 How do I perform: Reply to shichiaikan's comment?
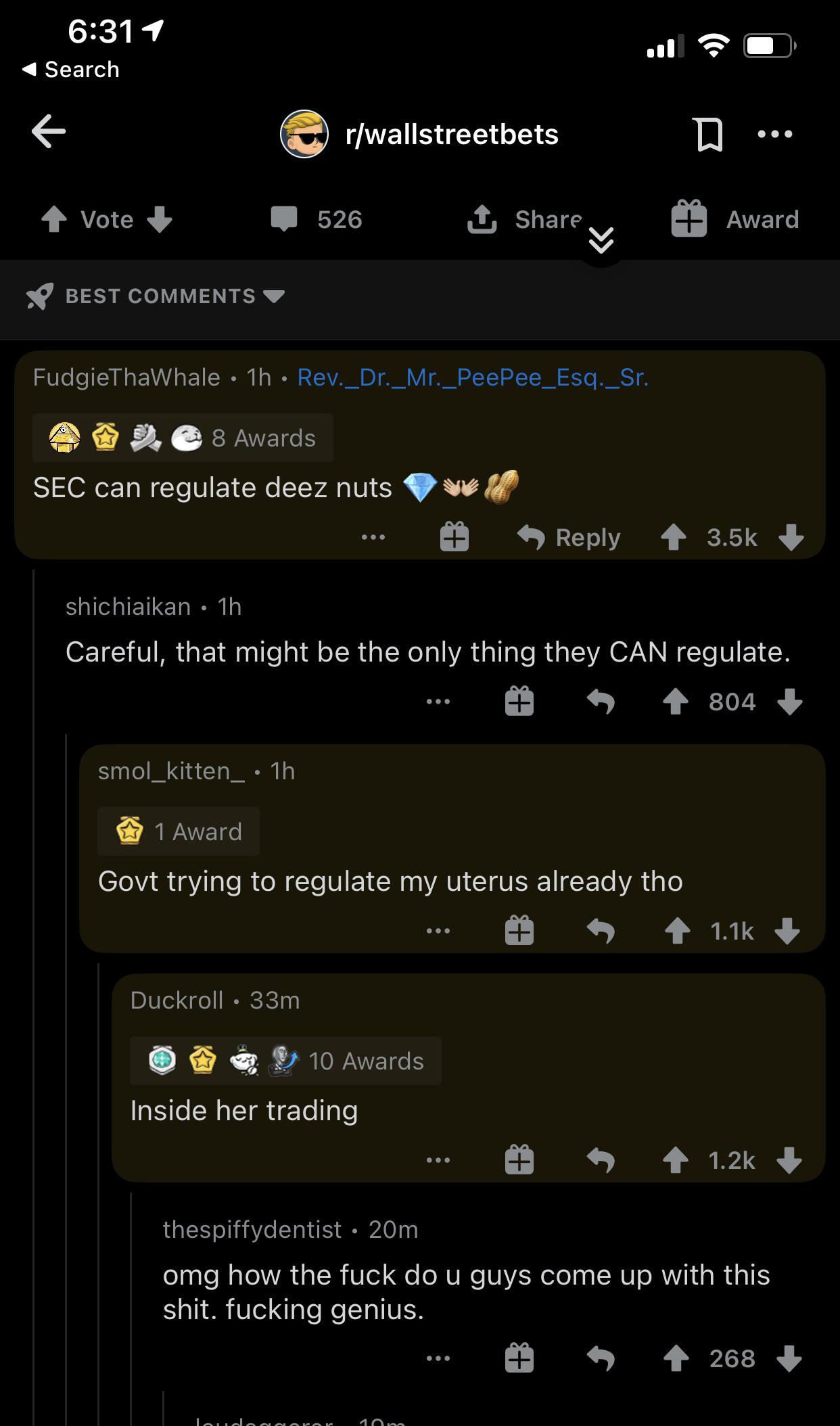601,701
